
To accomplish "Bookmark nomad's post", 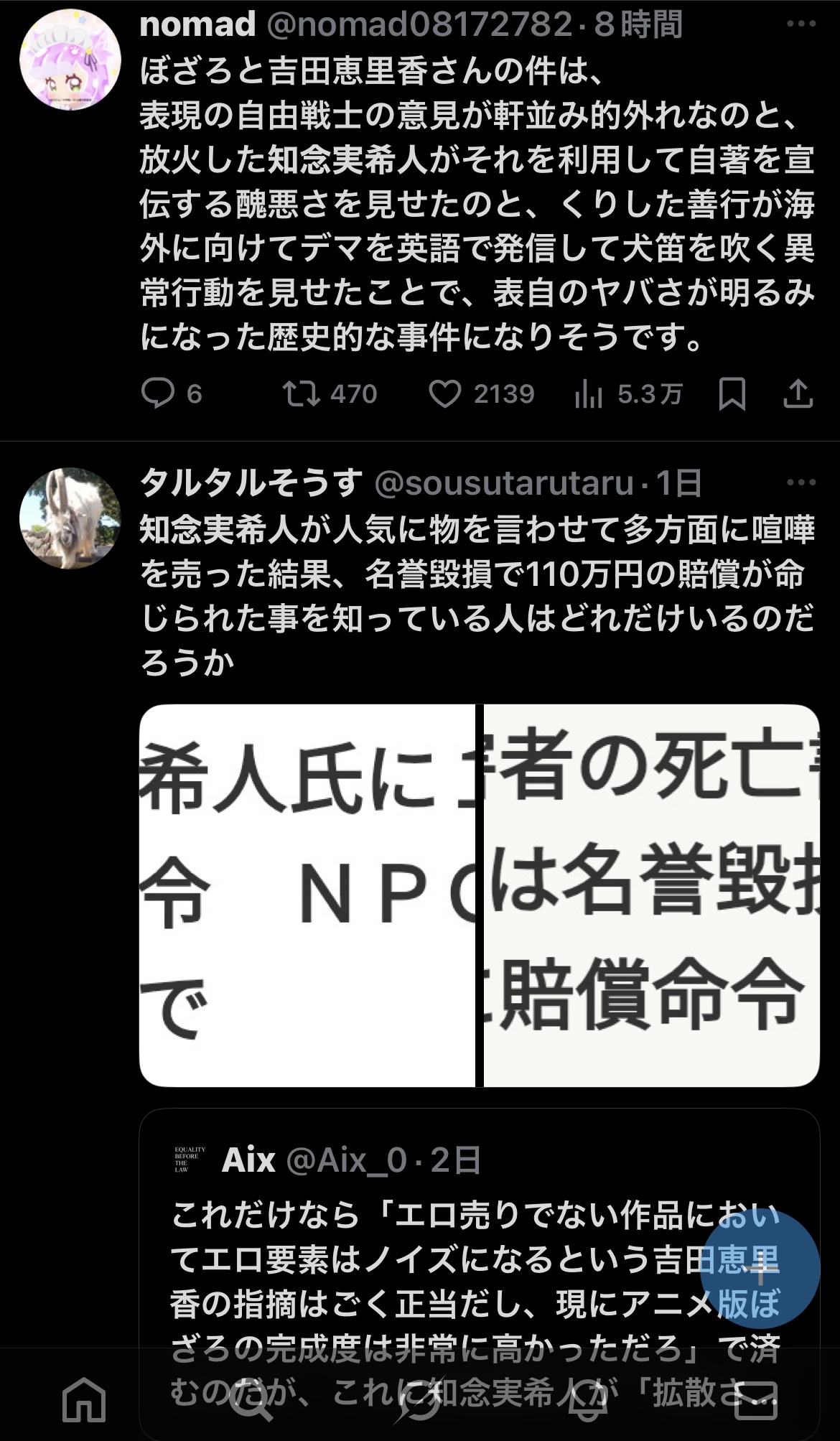I will click(x=732, y=393).
